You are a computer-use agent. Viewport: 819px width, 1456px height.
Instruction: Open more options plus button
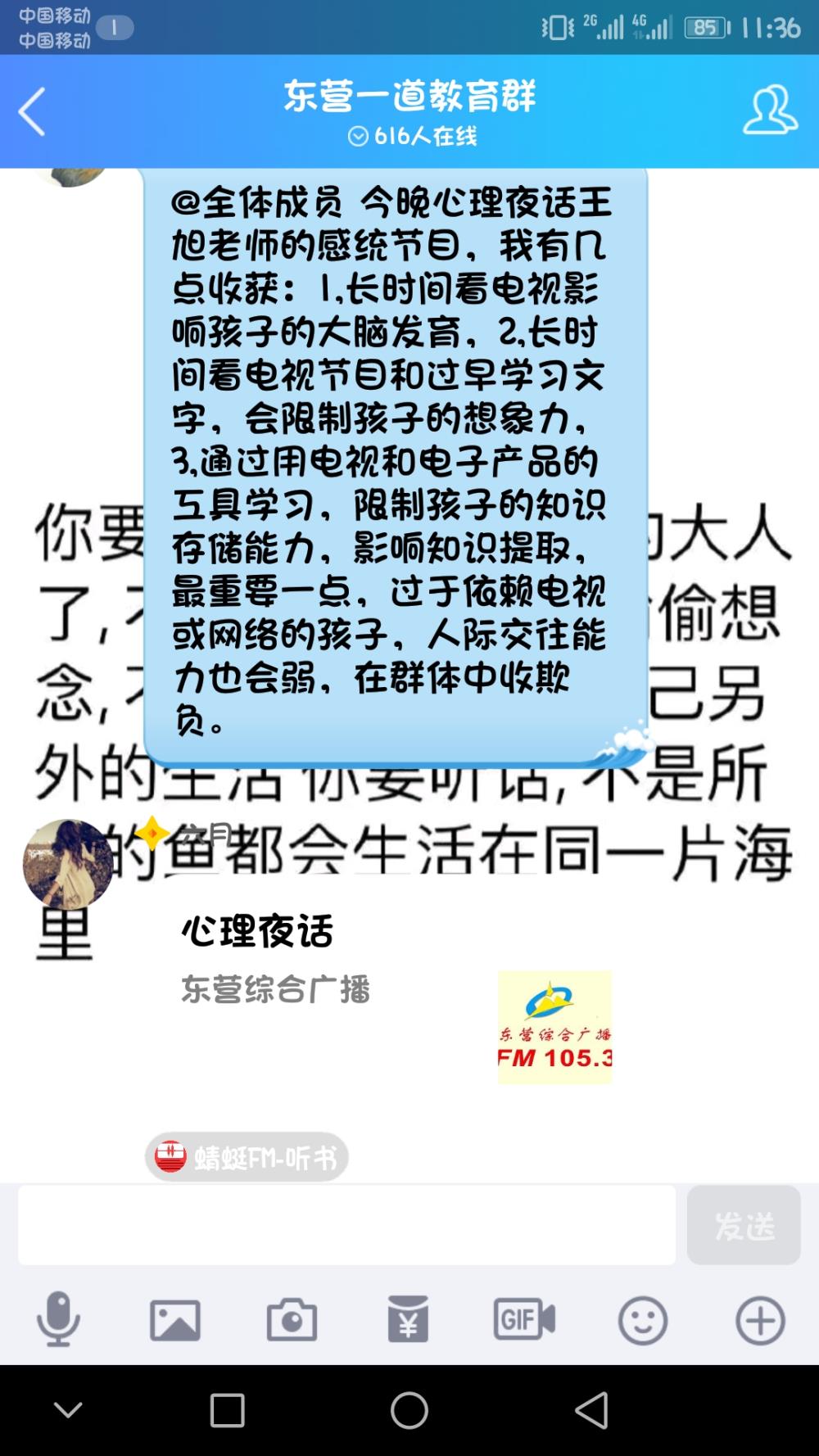tap(760, 1320)
